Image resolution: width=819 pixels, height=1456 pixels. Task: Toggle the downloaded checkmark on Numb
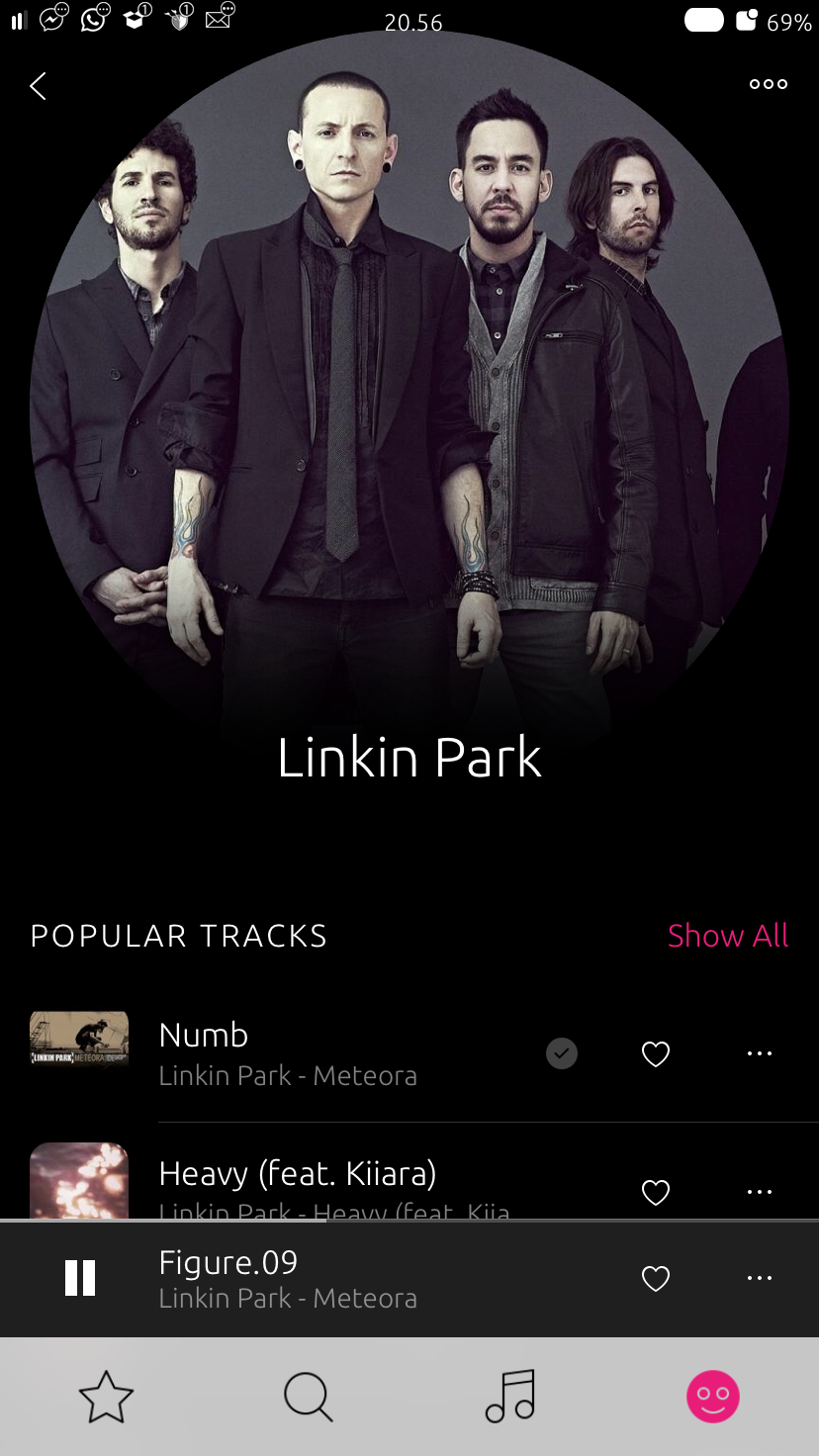point(562,1054)
